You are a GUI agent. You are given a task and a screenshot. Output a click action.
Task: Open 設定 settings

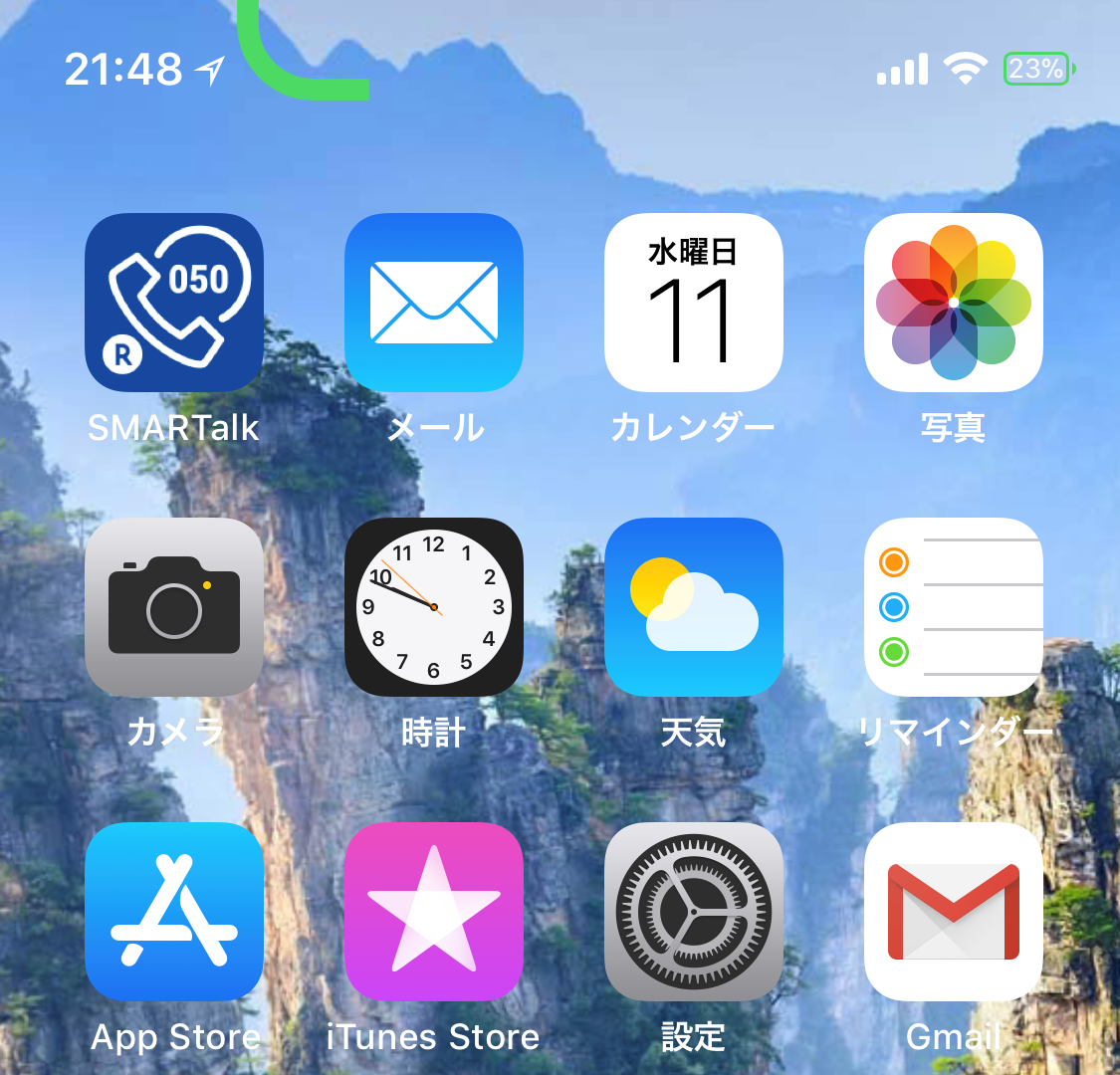point(694,912)
